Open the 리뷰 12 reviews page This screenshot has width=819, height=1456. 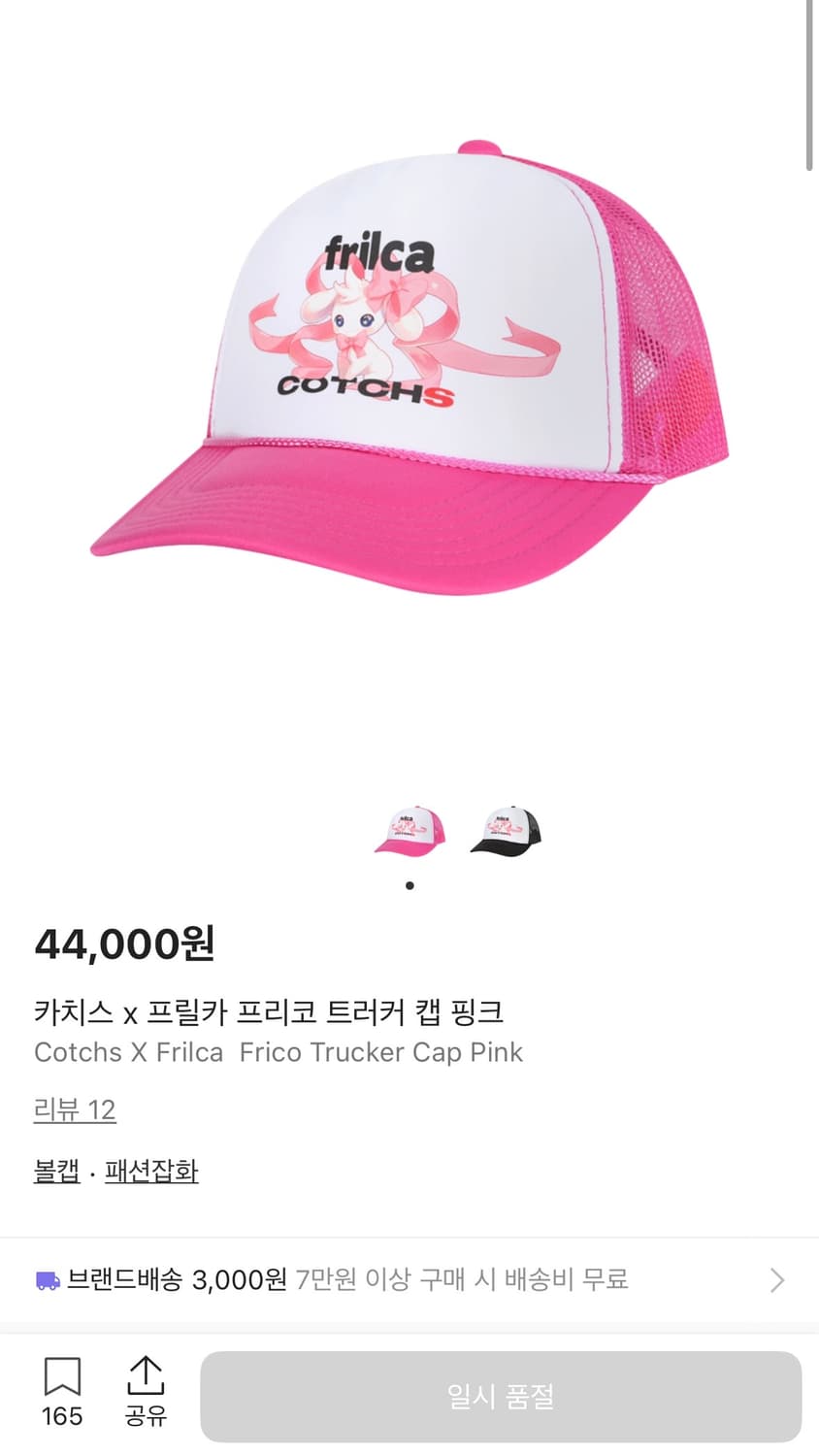click(x=75, y=1109)
